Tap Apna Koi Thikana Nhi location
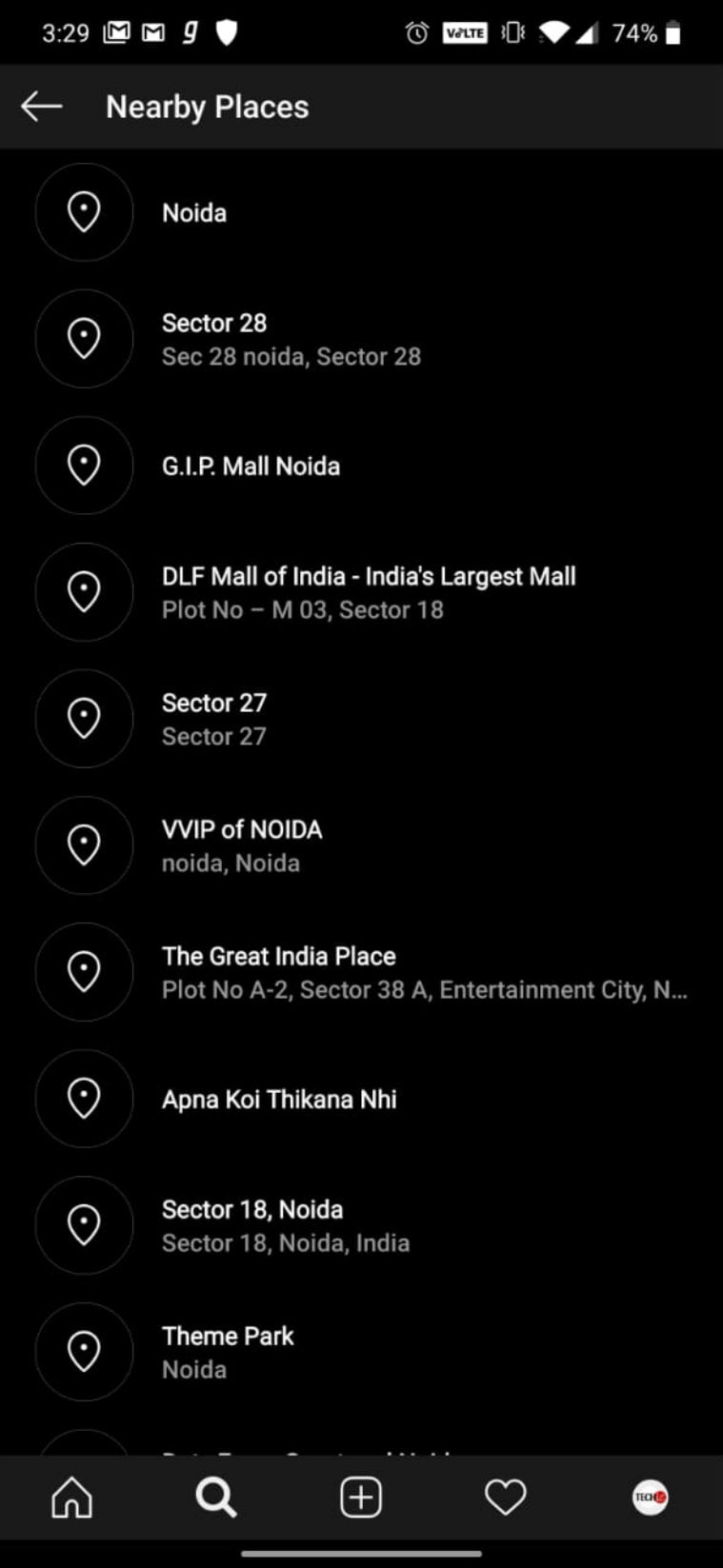This screenshot has height=1568, width=723. point(279,1099)
